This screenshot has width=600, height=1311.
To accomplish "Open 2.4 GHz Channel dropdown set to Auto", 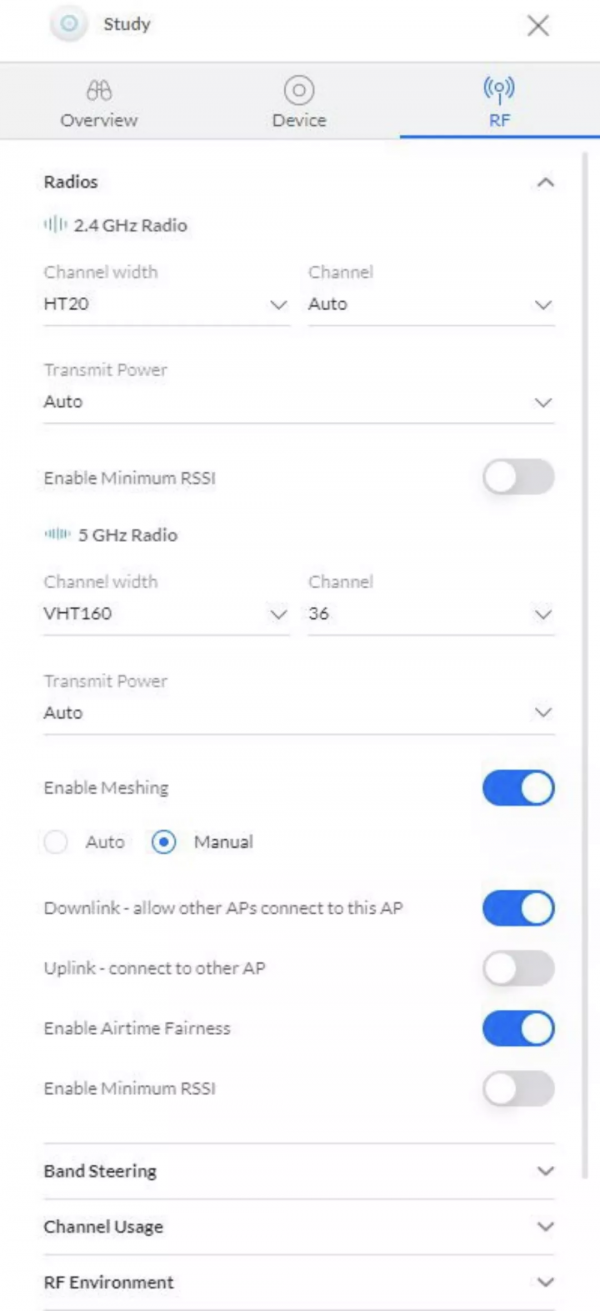I will point(430,304).
